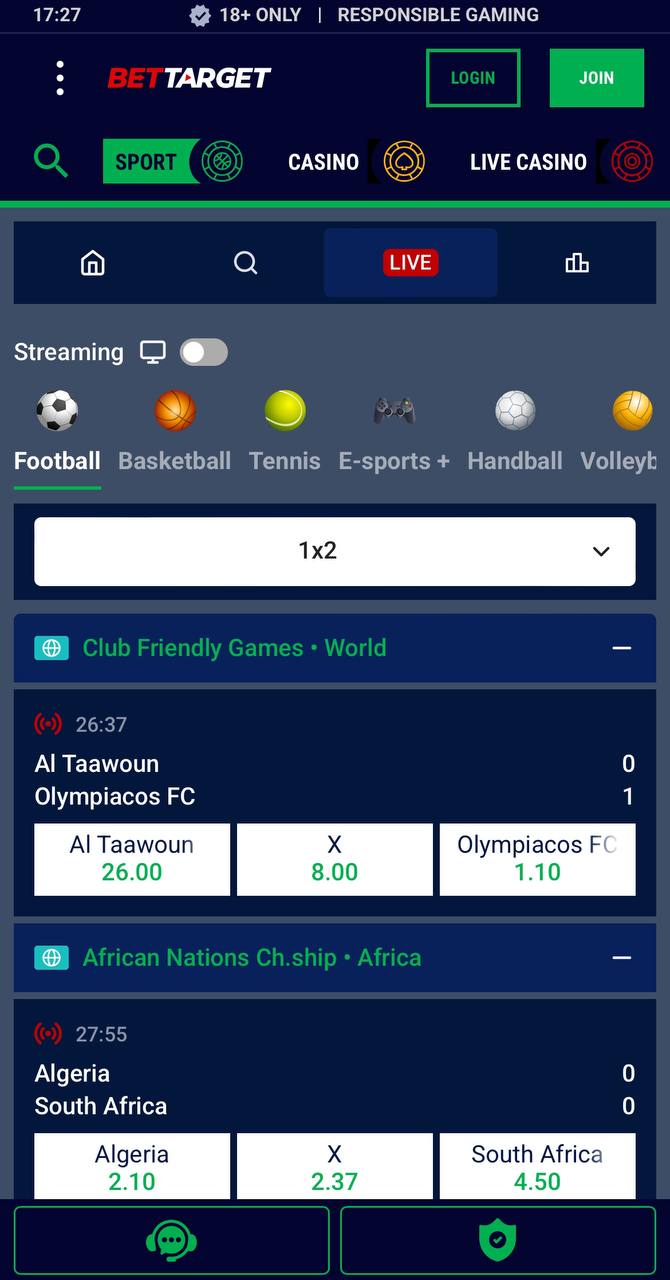Open live chat support button

click(x=171, y=1241)
